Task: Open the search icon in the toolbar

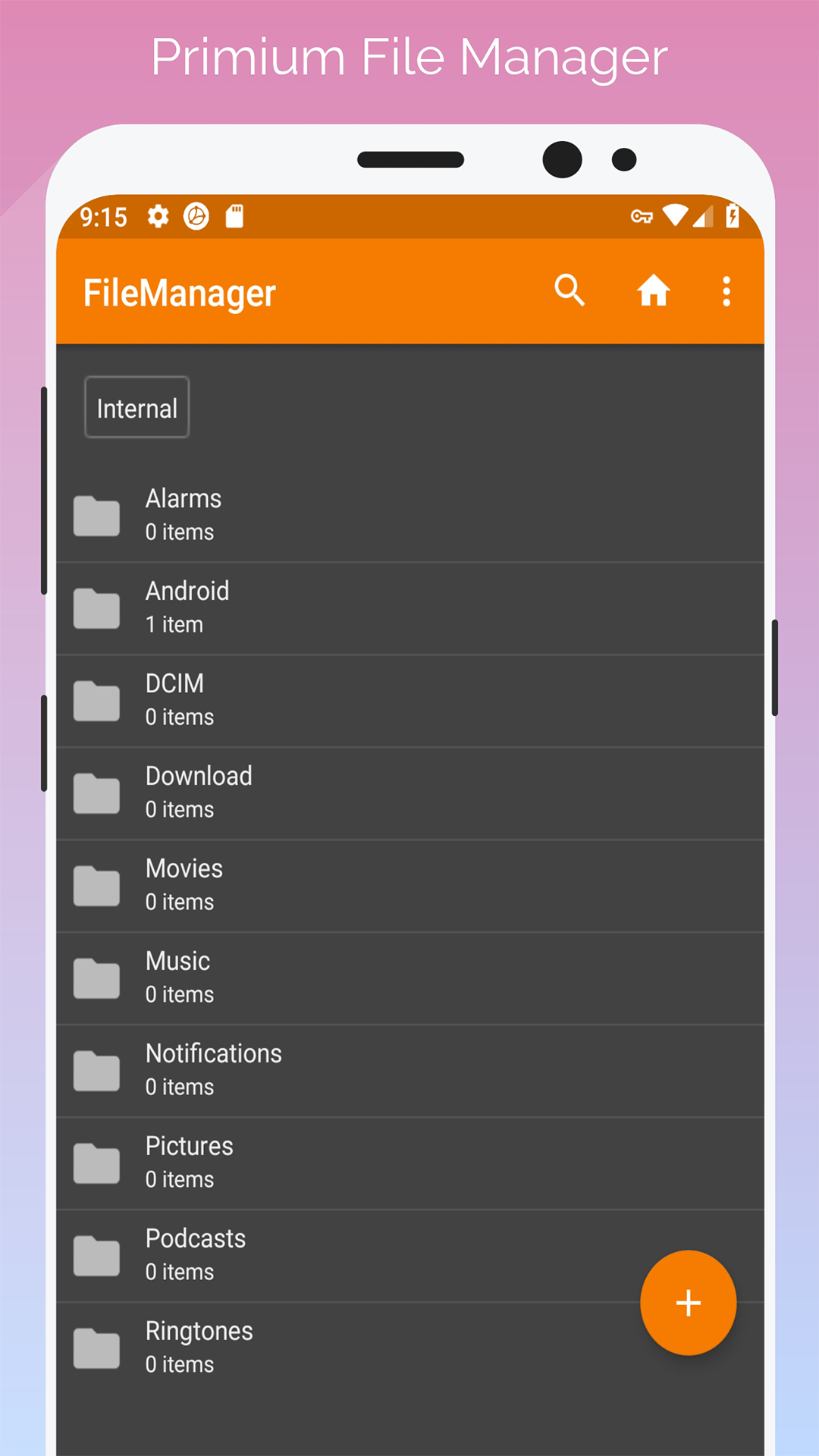Action: point(570,291)
